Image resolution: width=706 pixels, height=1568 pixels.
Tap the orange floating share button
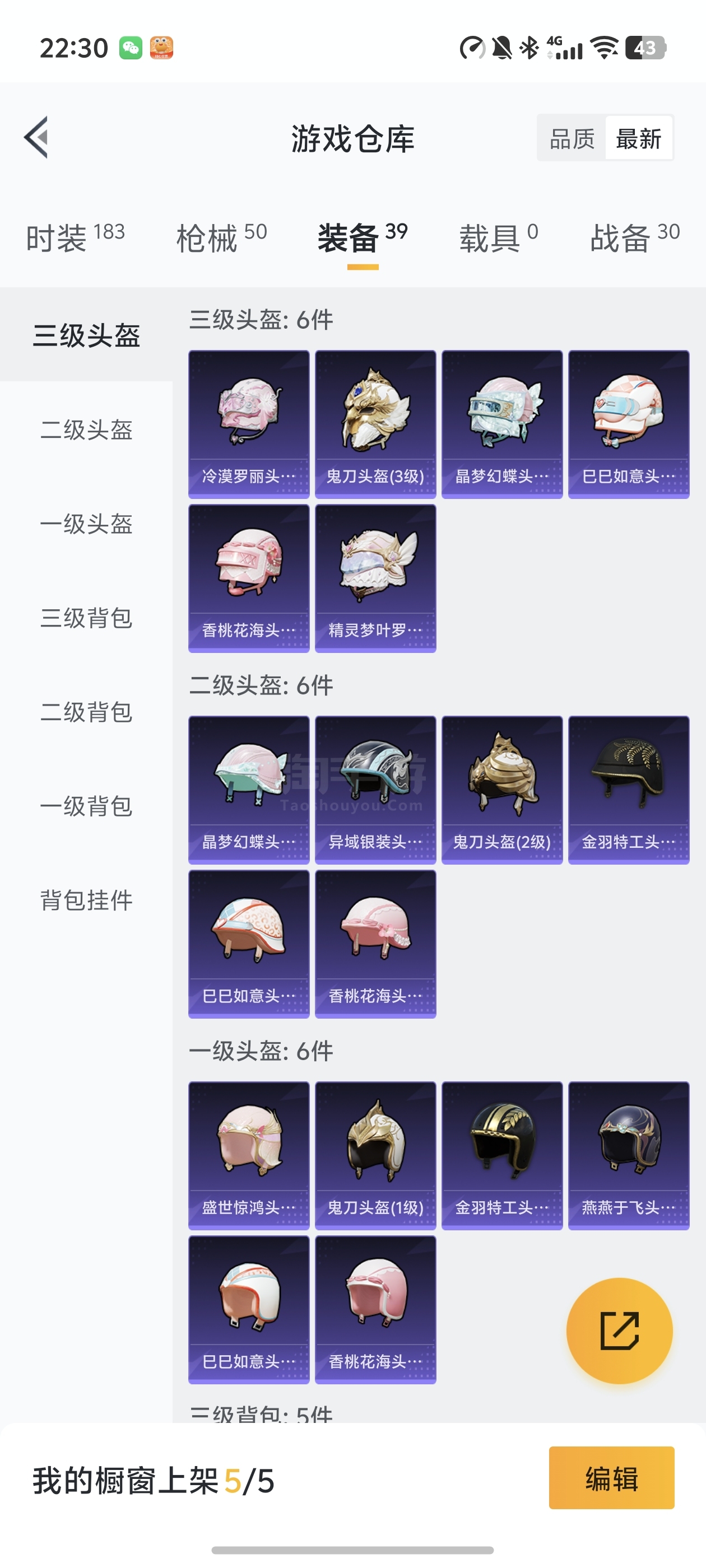[x=619, y=1331]
